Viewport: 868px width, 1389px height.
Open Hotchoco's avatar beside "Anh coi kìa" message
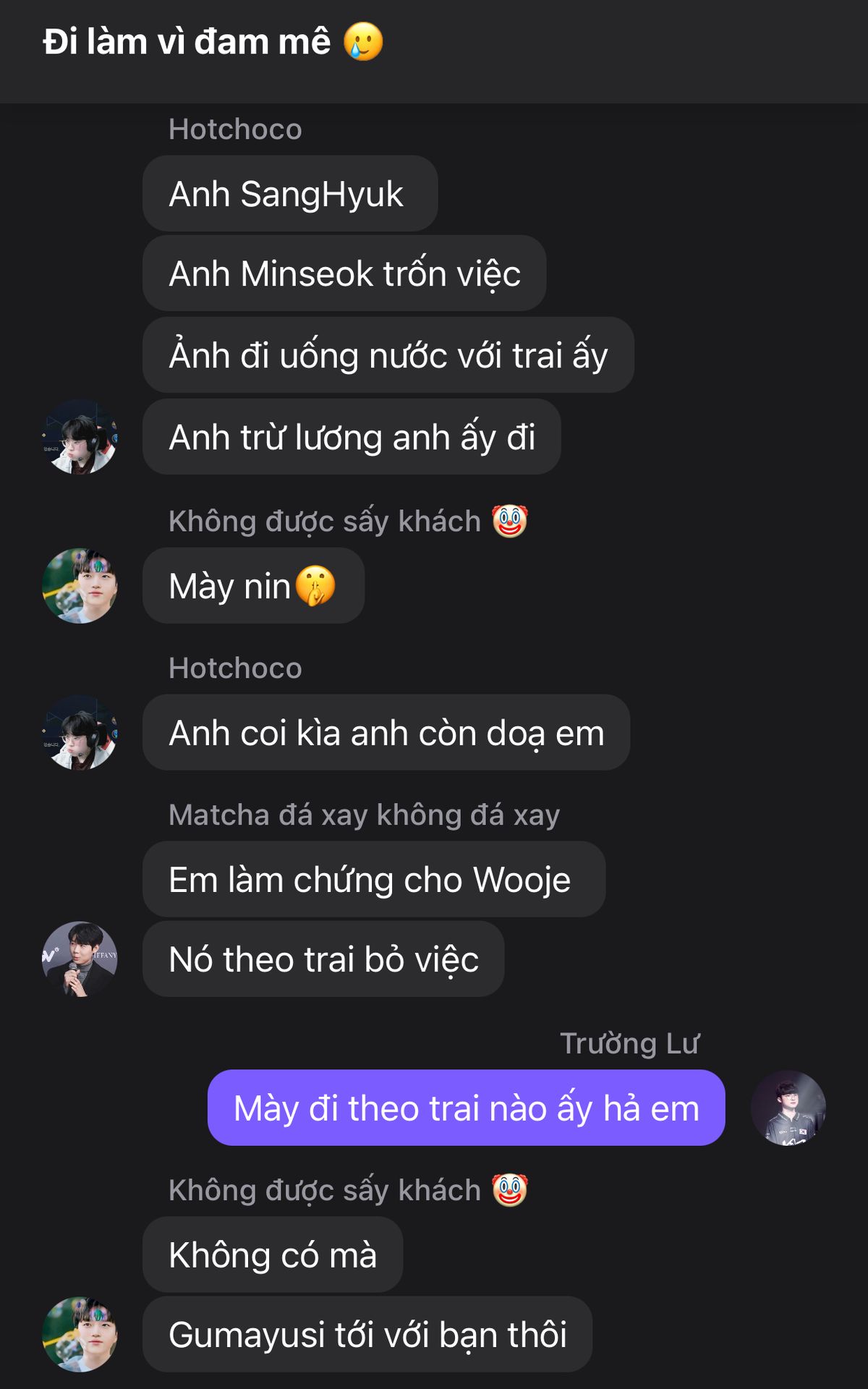[80, 733]
